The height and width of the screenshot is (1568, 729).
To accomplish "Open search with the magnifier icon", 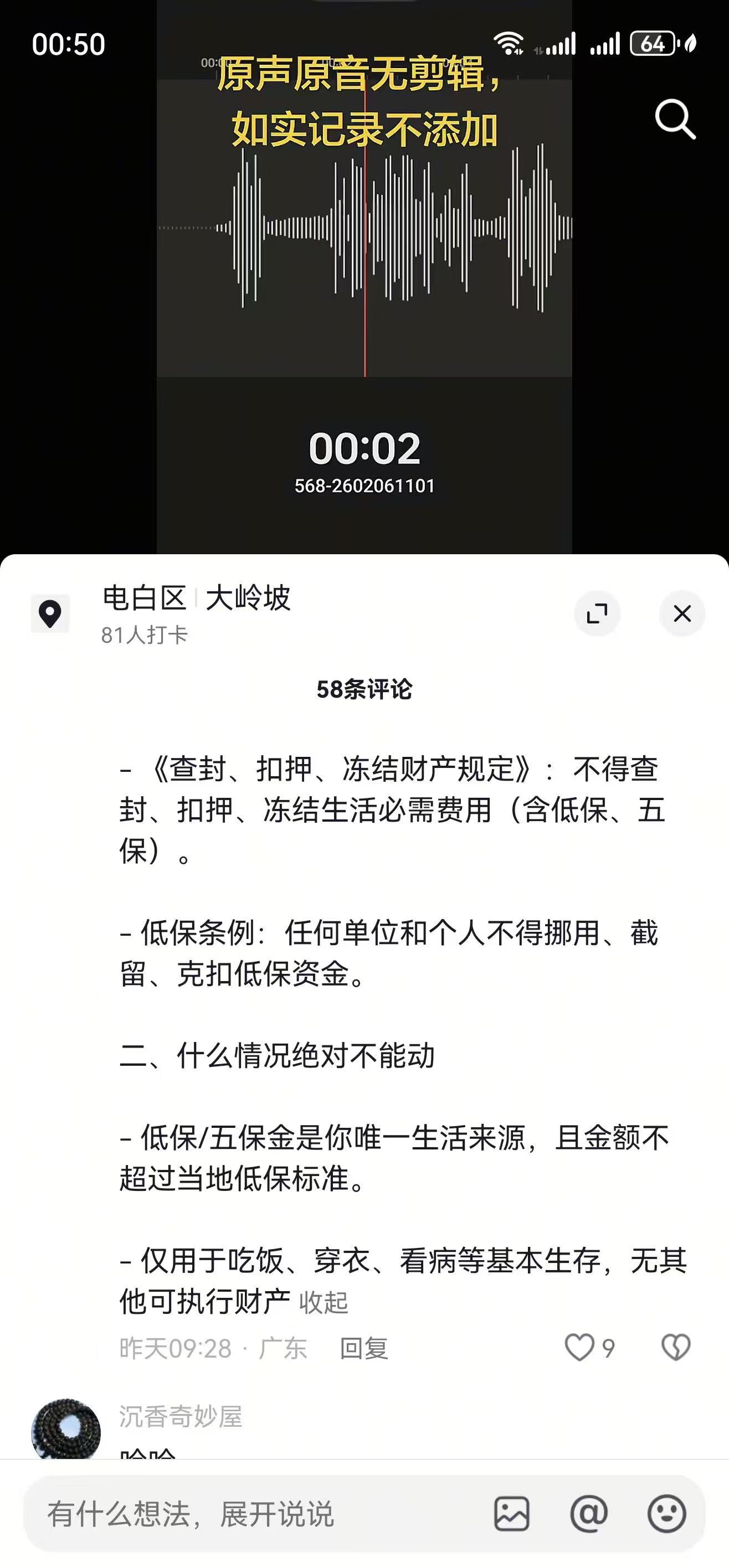I will 675,119.
